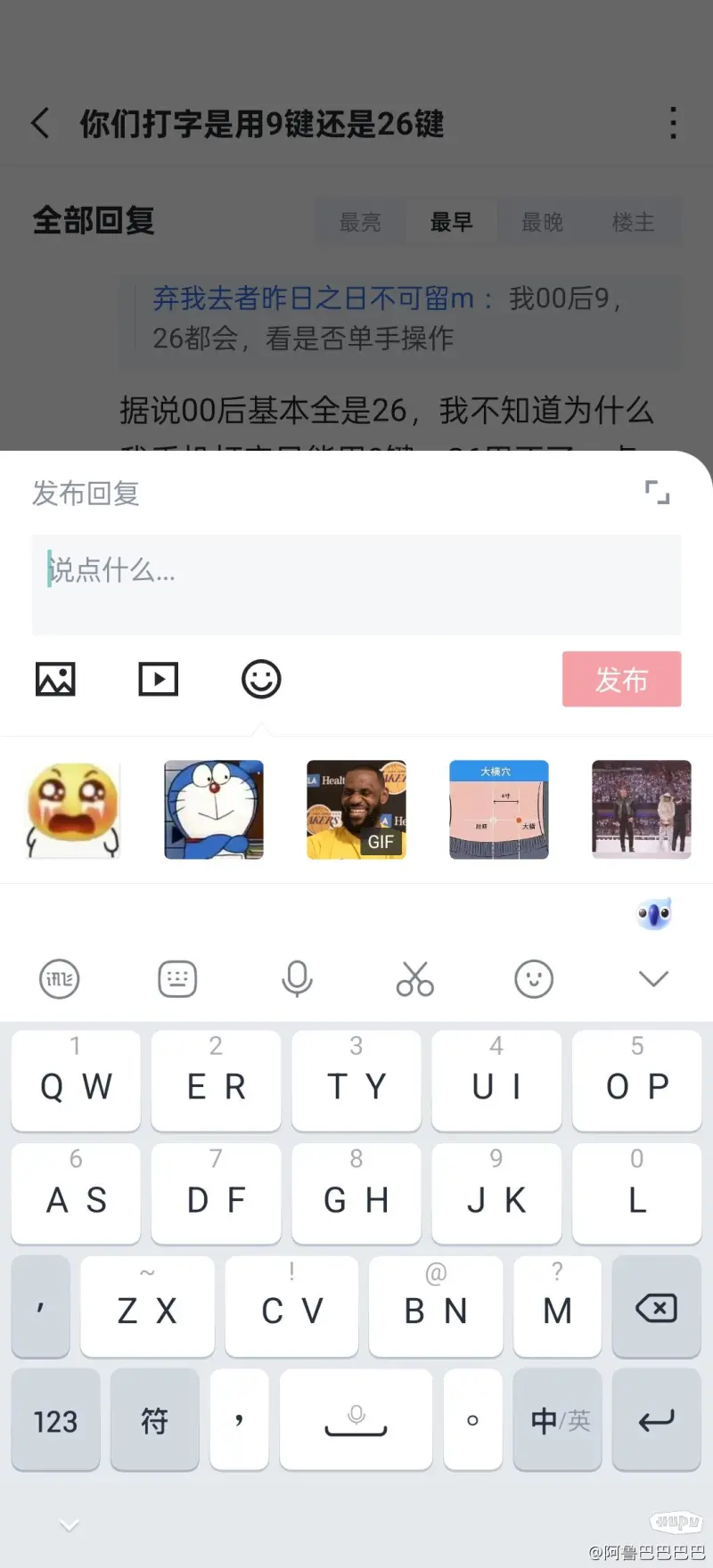Open the keyboard scissors clipboard tool

coord(415,978)
